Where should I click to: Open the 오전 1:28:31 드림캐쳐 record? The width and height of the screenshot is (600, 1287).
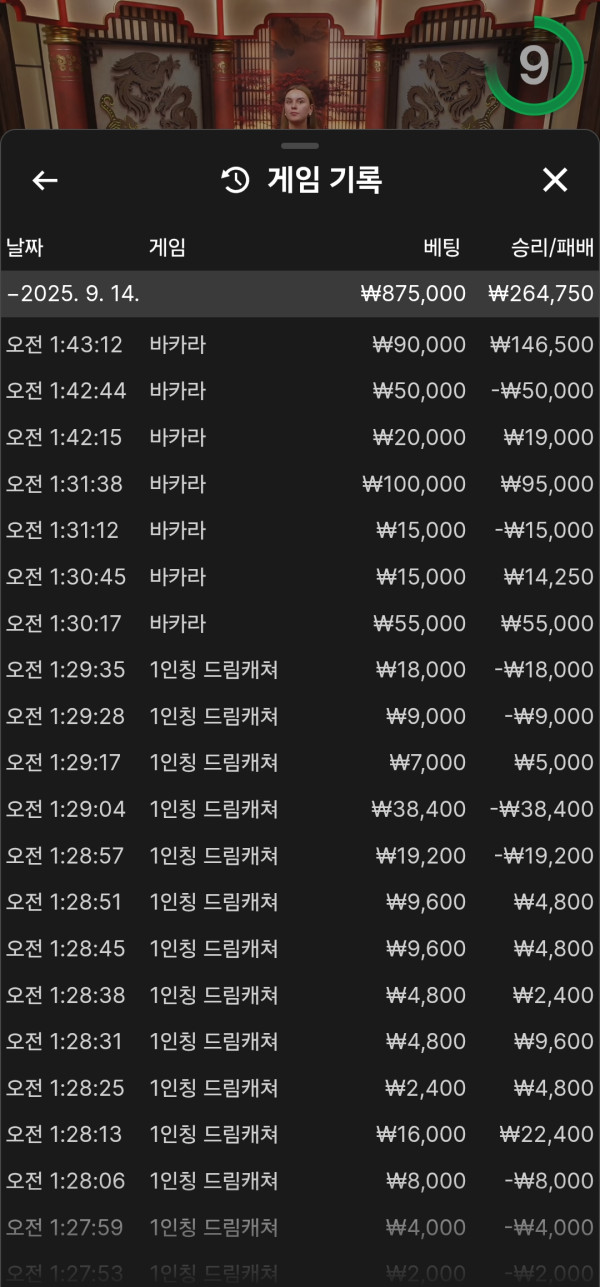click(300, 1041)
